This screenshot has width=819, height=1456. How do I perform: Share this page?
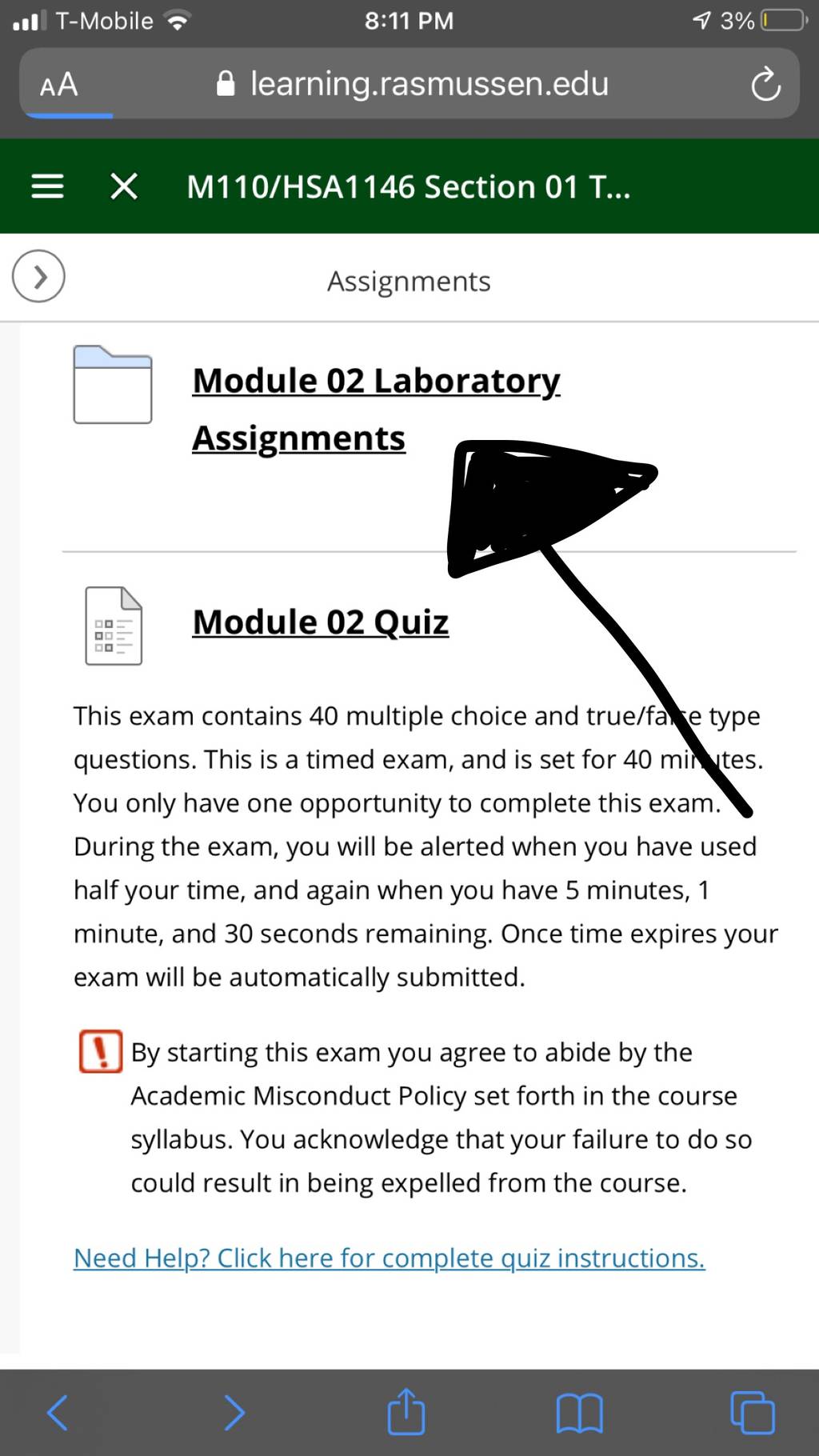tap(406, 1410)
